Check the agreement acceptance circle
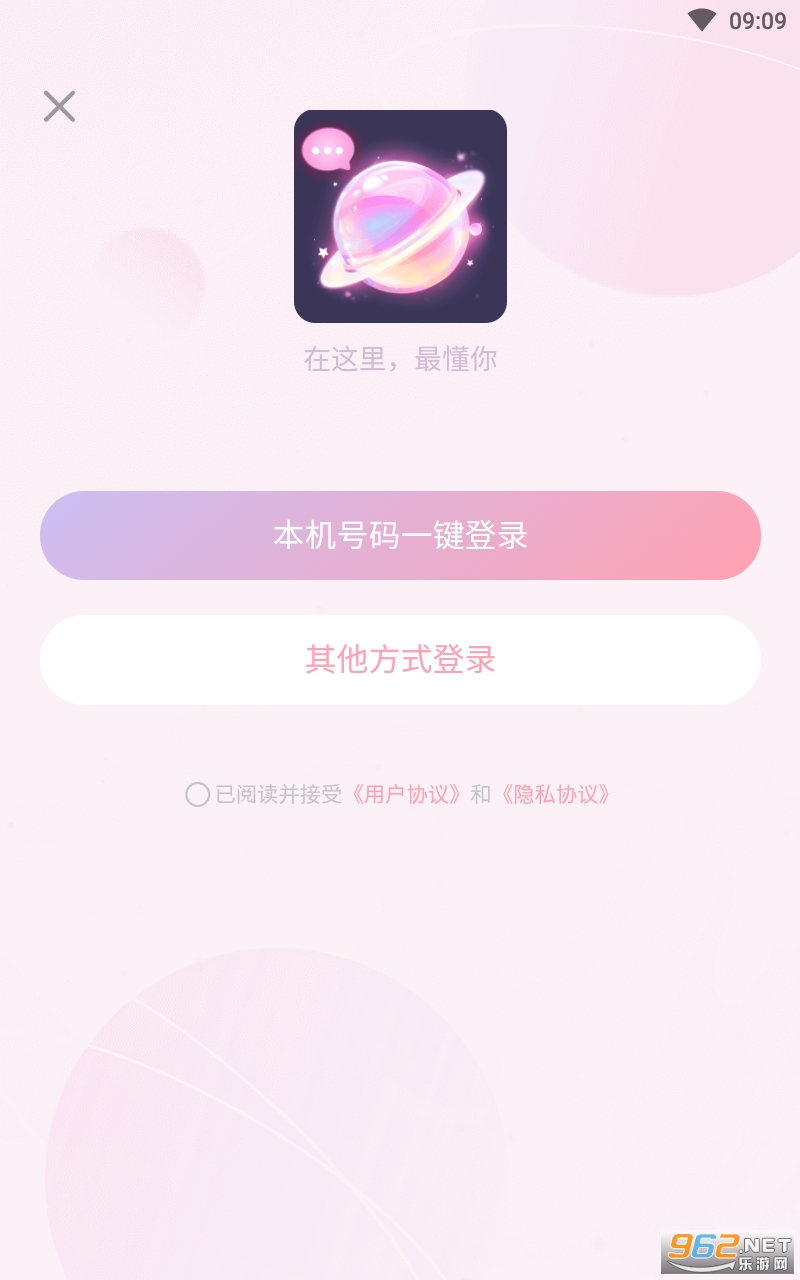This screenshot has height=1280, width=800. click(197, 795)
